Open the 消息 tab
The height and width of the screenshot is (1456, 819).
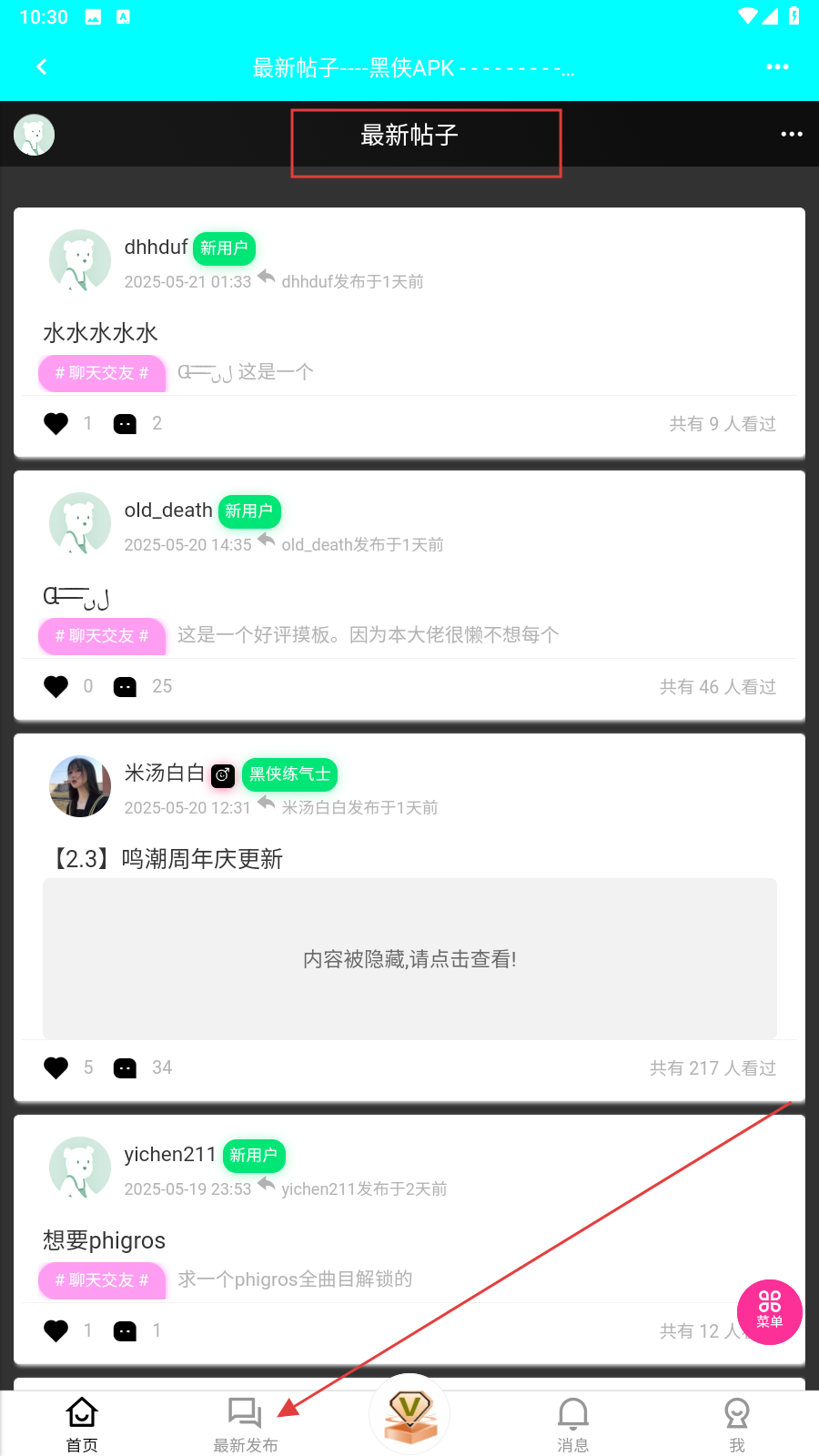[x=573, y=1424]
